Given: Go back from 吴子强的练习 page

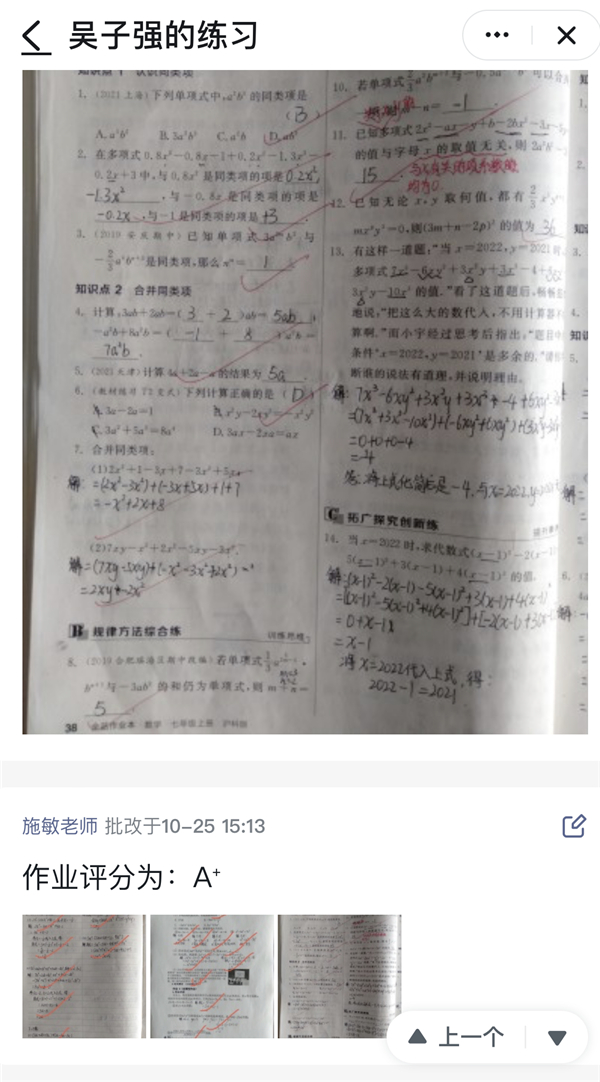Looking at the screenshot, I should (35, 37).
